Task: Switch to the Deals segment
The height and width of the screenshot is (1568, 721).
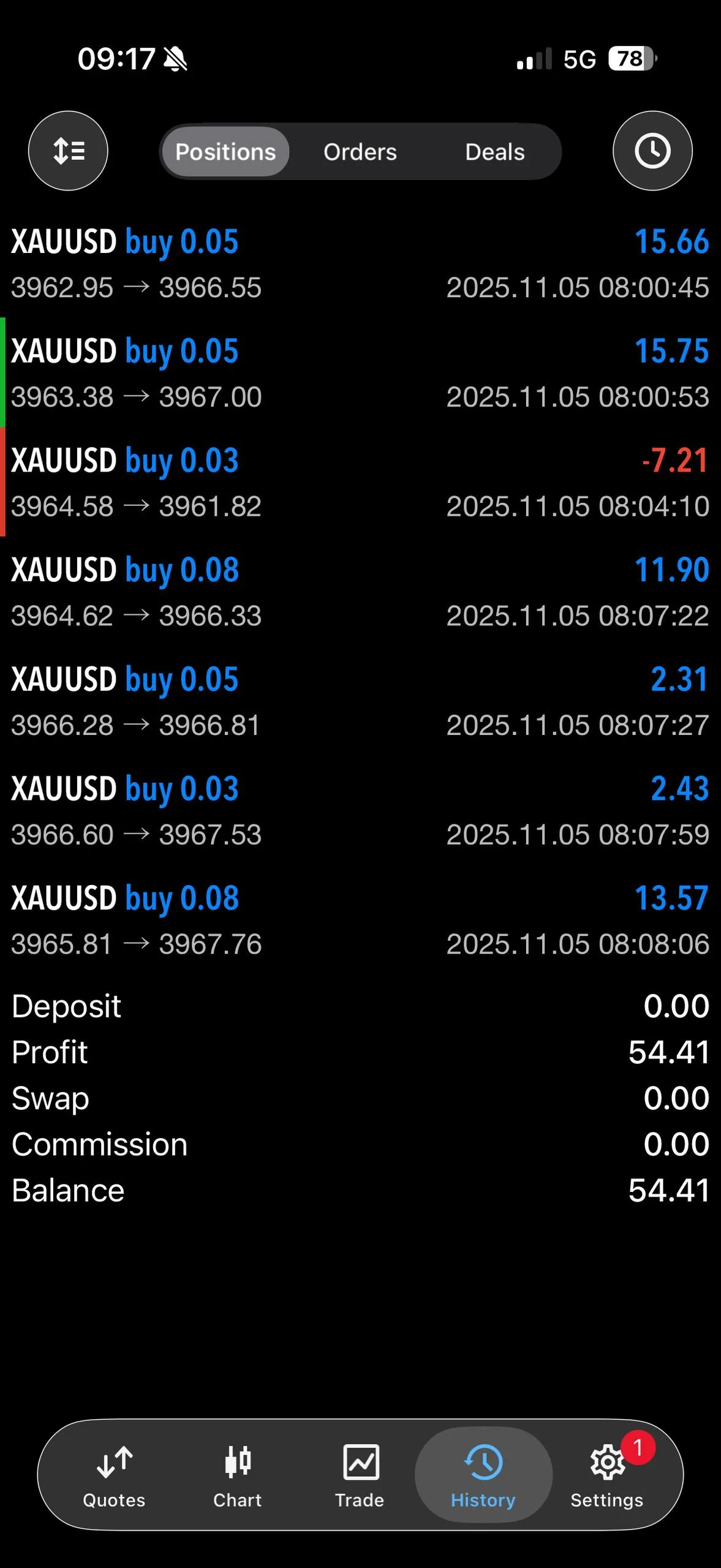Action: (495, 152)
